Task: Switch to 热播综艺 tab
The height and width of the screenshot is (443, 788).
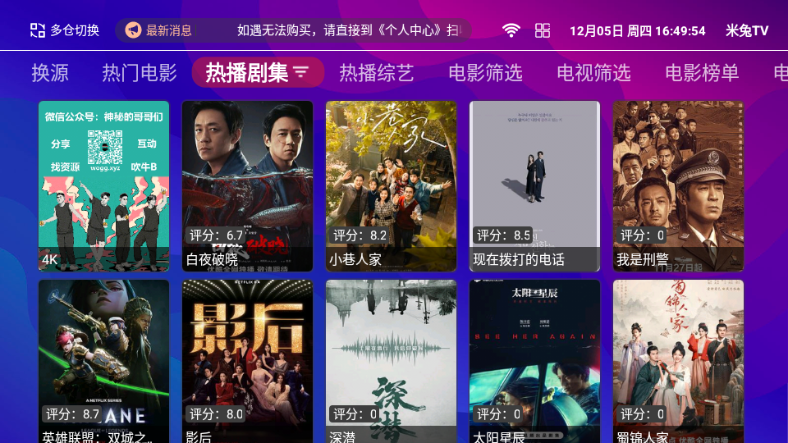Action: 376,72
